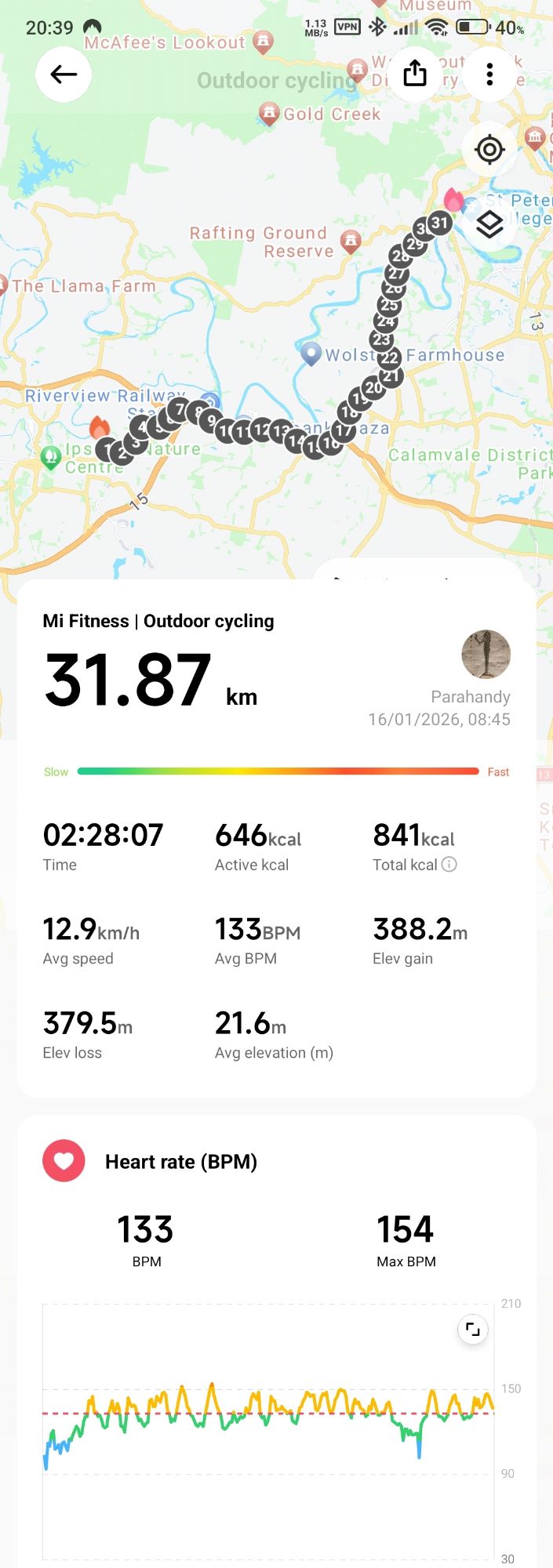Viewport: 553px width, 1568px height.
Task: Expand heart rate chart to fullscreen
Action: tap(472, 1330)
